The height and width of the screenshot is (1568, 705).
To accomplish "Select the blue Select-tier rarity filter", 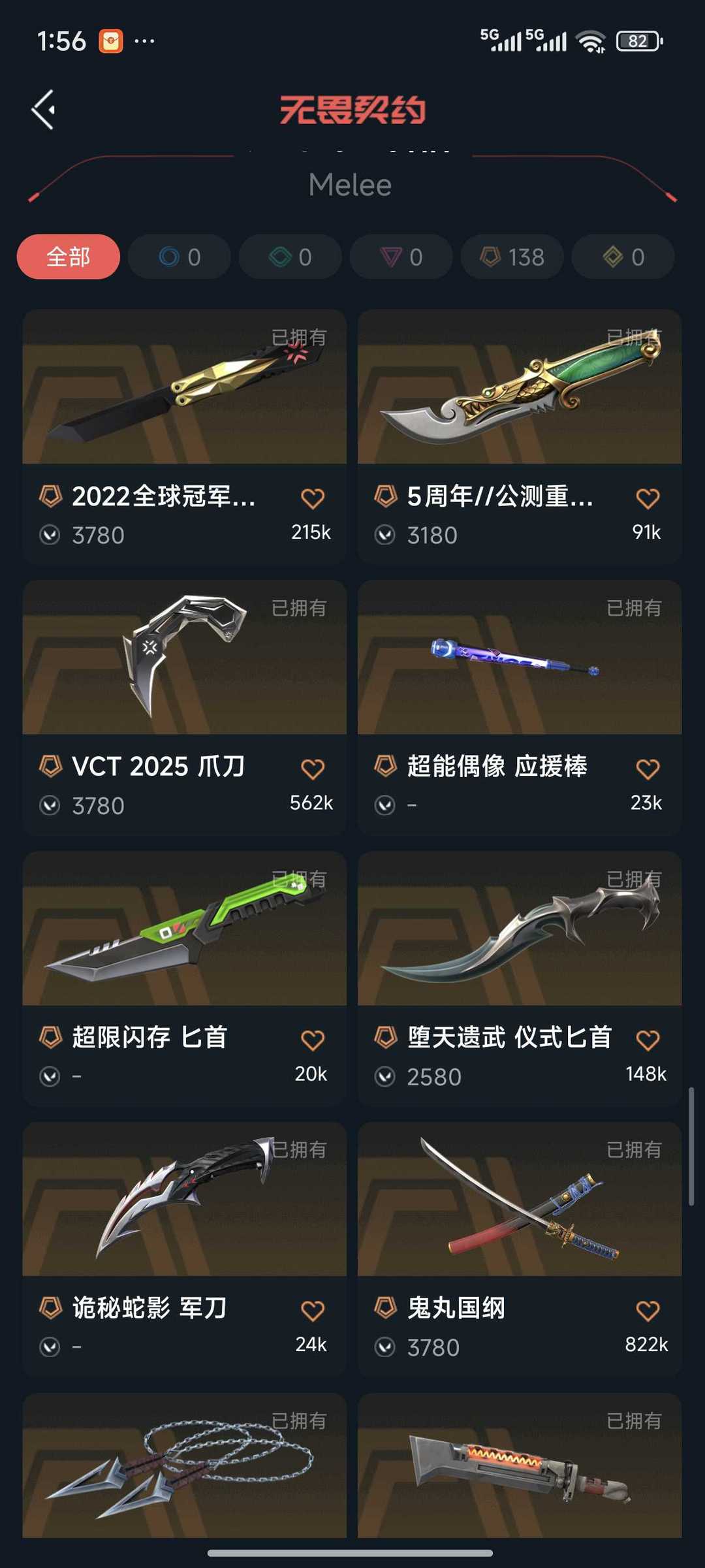I will pos(179,257).
